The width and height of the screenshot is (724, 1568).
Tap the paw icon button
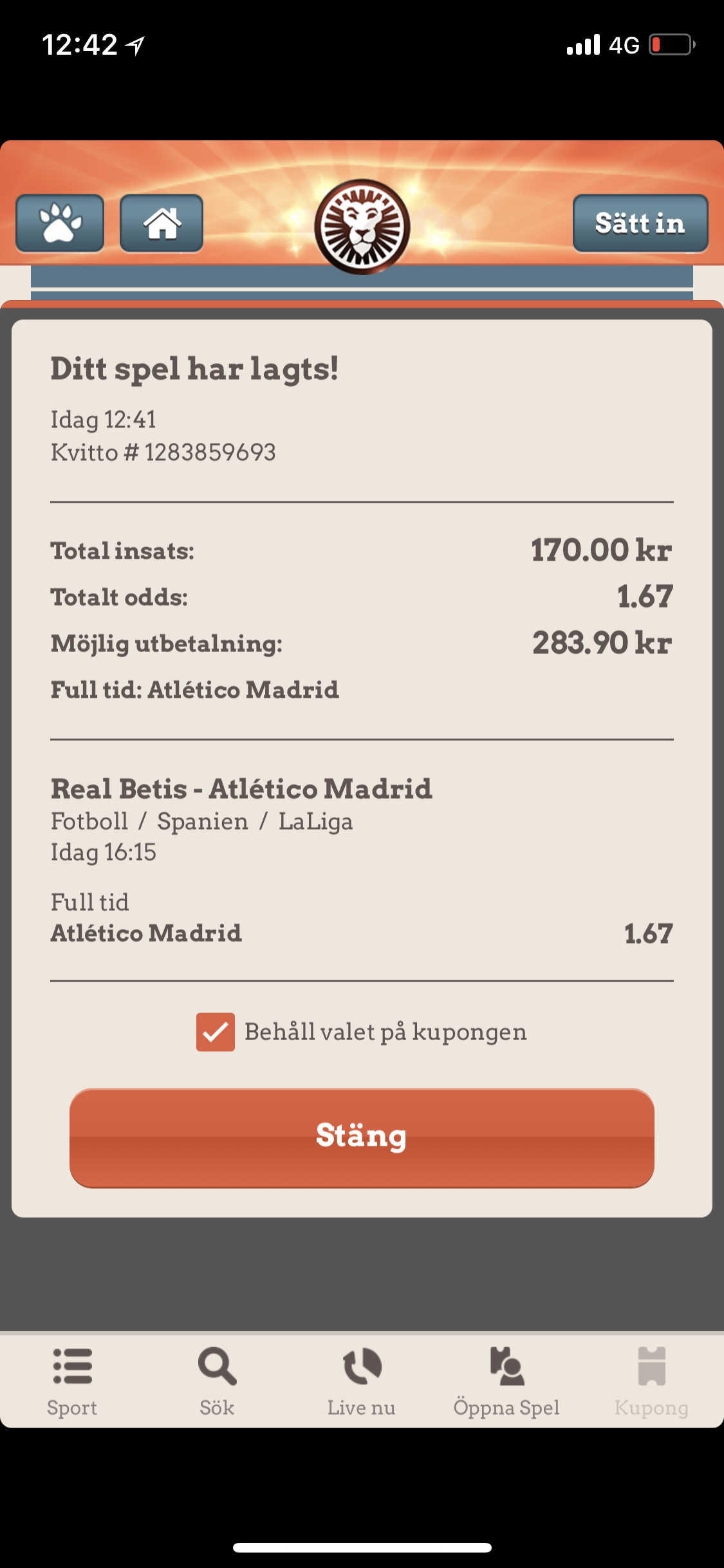click(x=60, y=223)
